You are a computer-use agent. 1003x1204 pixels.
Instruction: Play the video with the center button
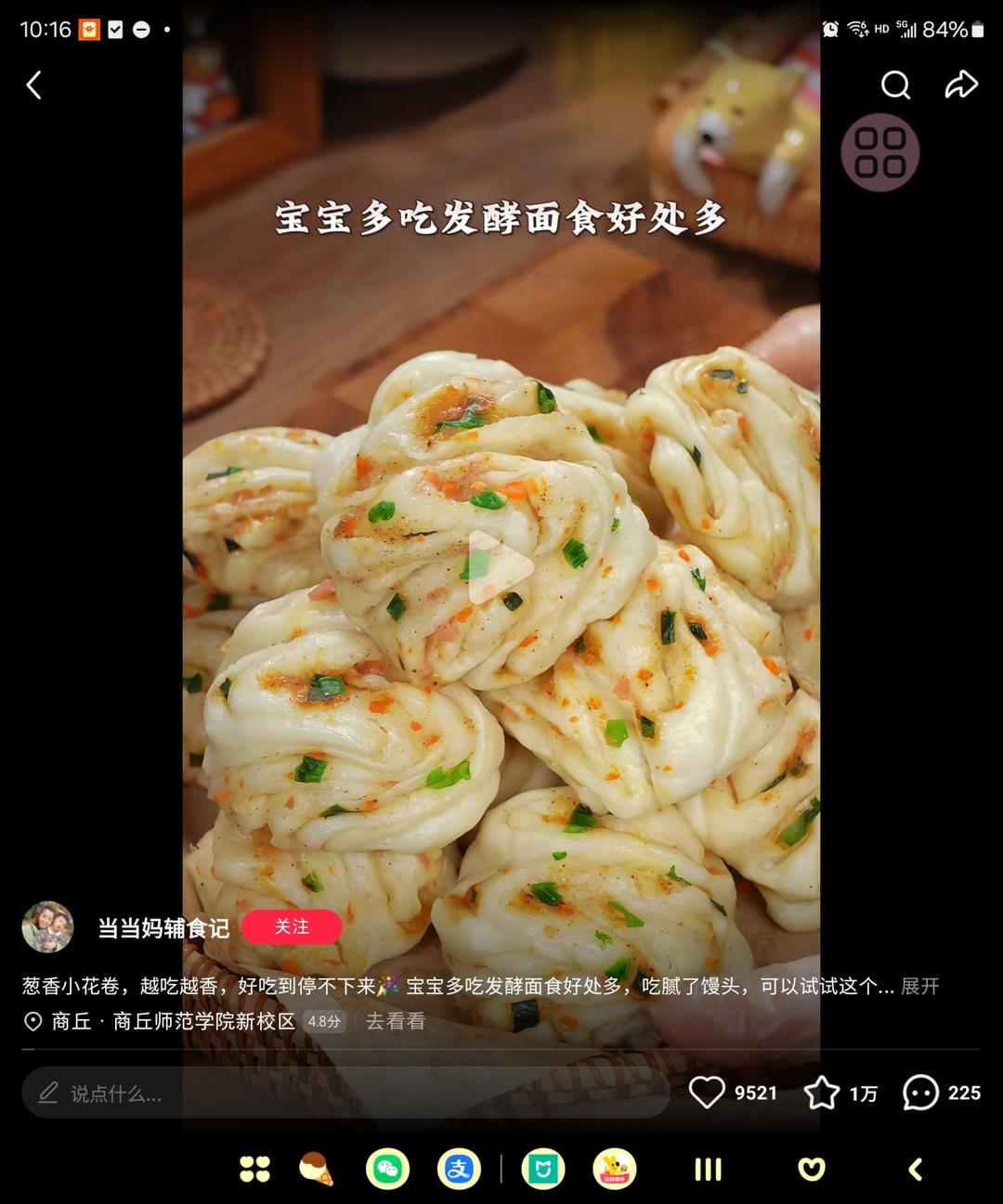coord(499,567)
